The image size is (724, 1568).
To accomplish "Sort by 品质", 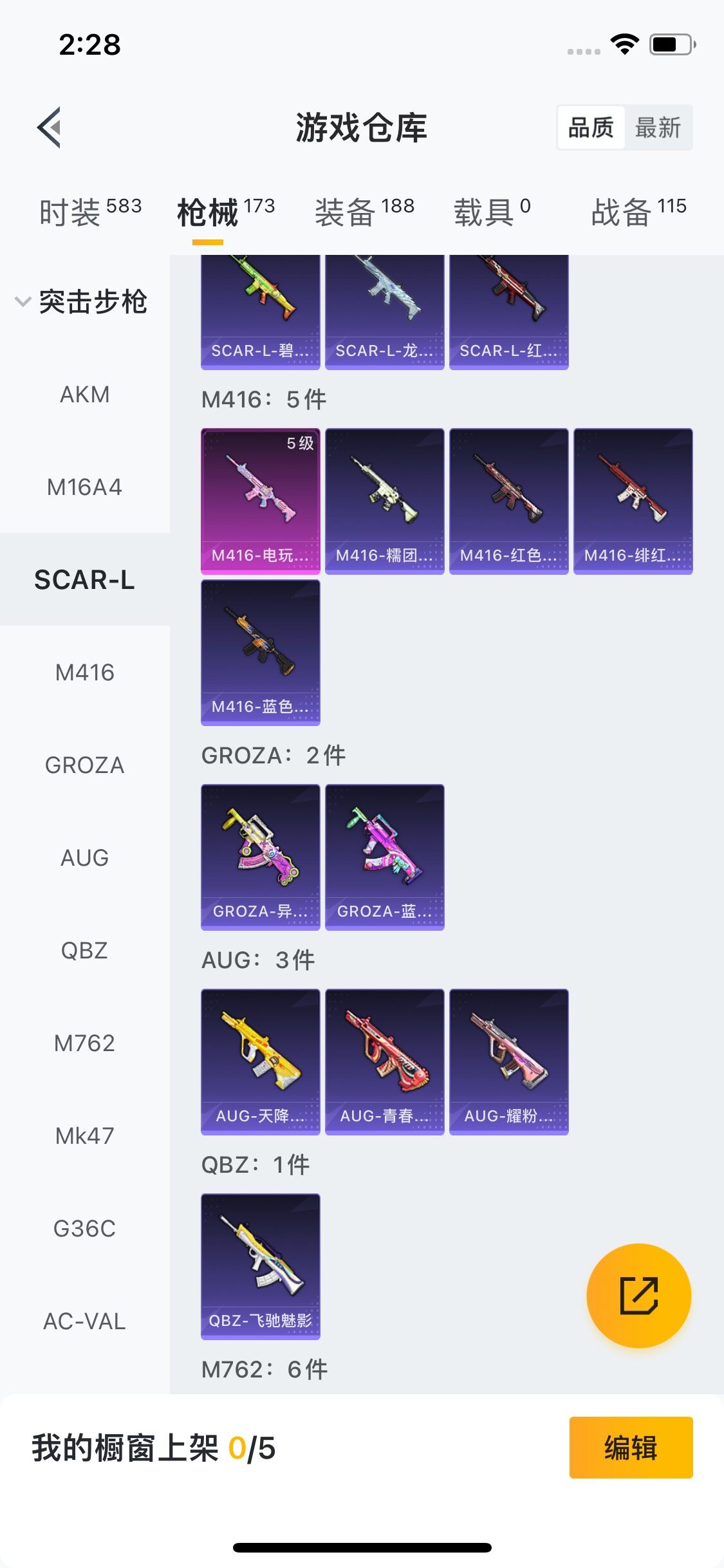I will click(591, 127).
